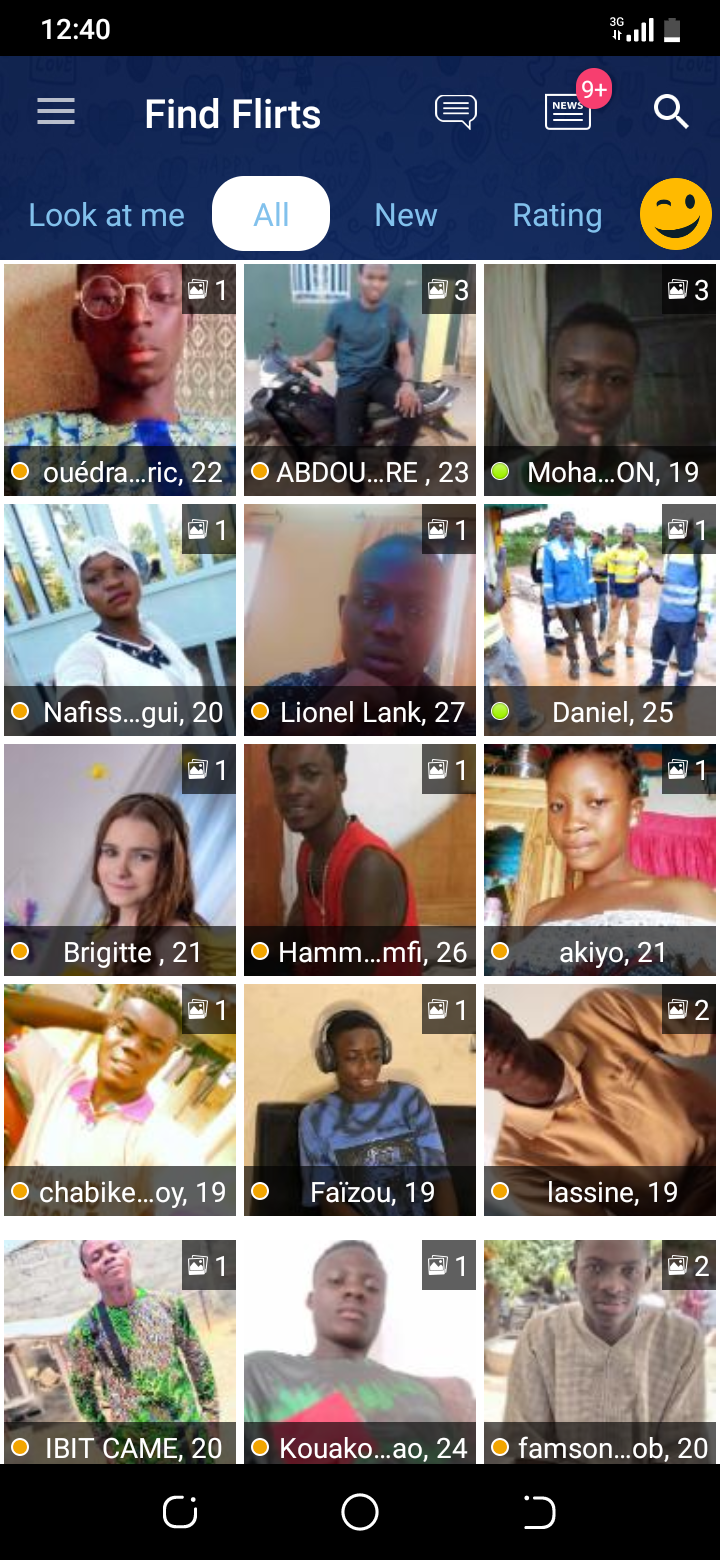
Task: Open the news feed icon
Action: coord(568,112)
